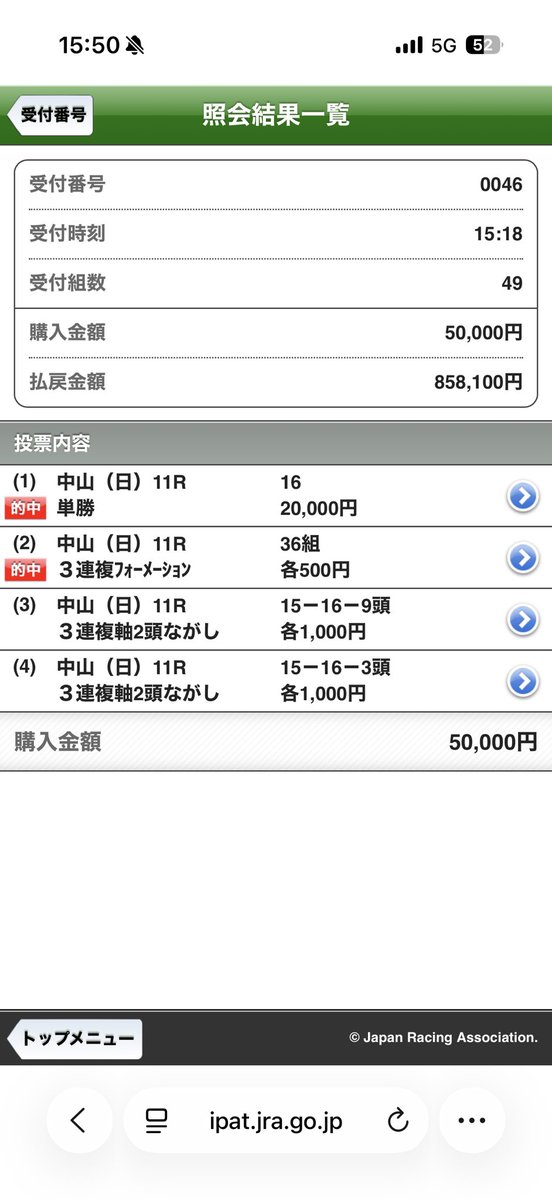The width and height of the screenshot is (552, 1200).
Task: Open the page settings icon in address bar
Action: point(156,1121)
